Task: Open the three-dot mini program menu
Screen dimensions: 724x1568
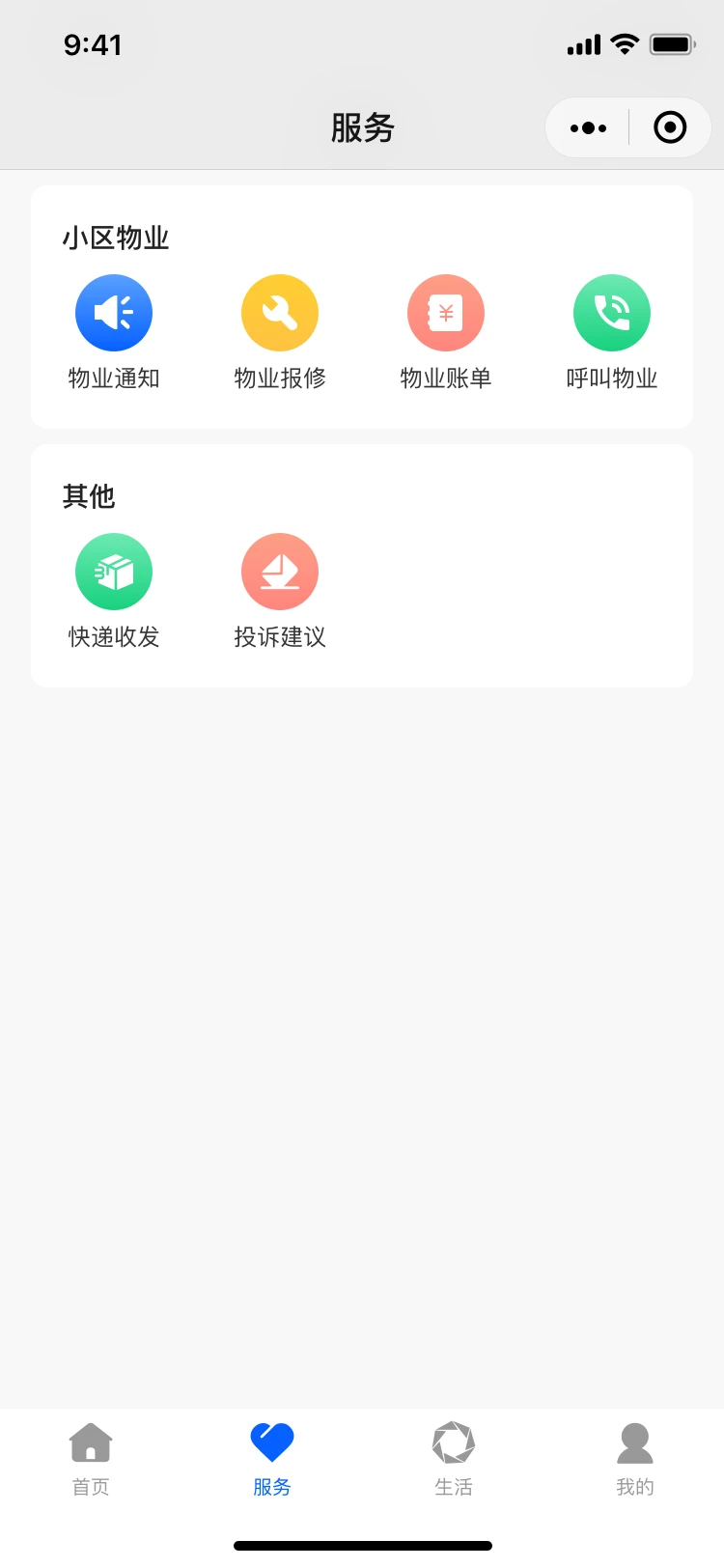Action: pos(588,126)
